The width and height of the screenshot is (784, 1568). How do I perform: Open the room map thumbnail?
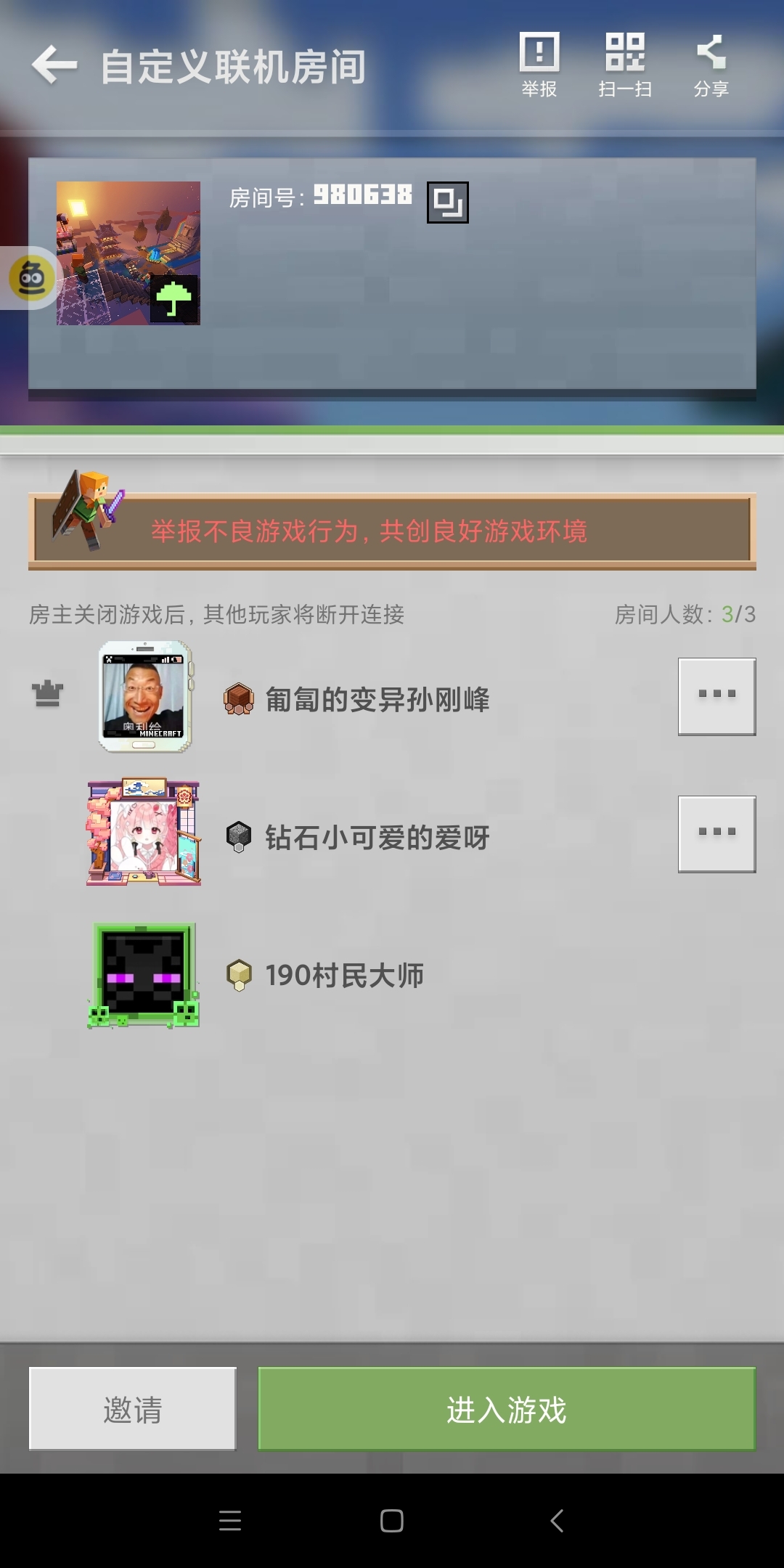tap(128, 253)
